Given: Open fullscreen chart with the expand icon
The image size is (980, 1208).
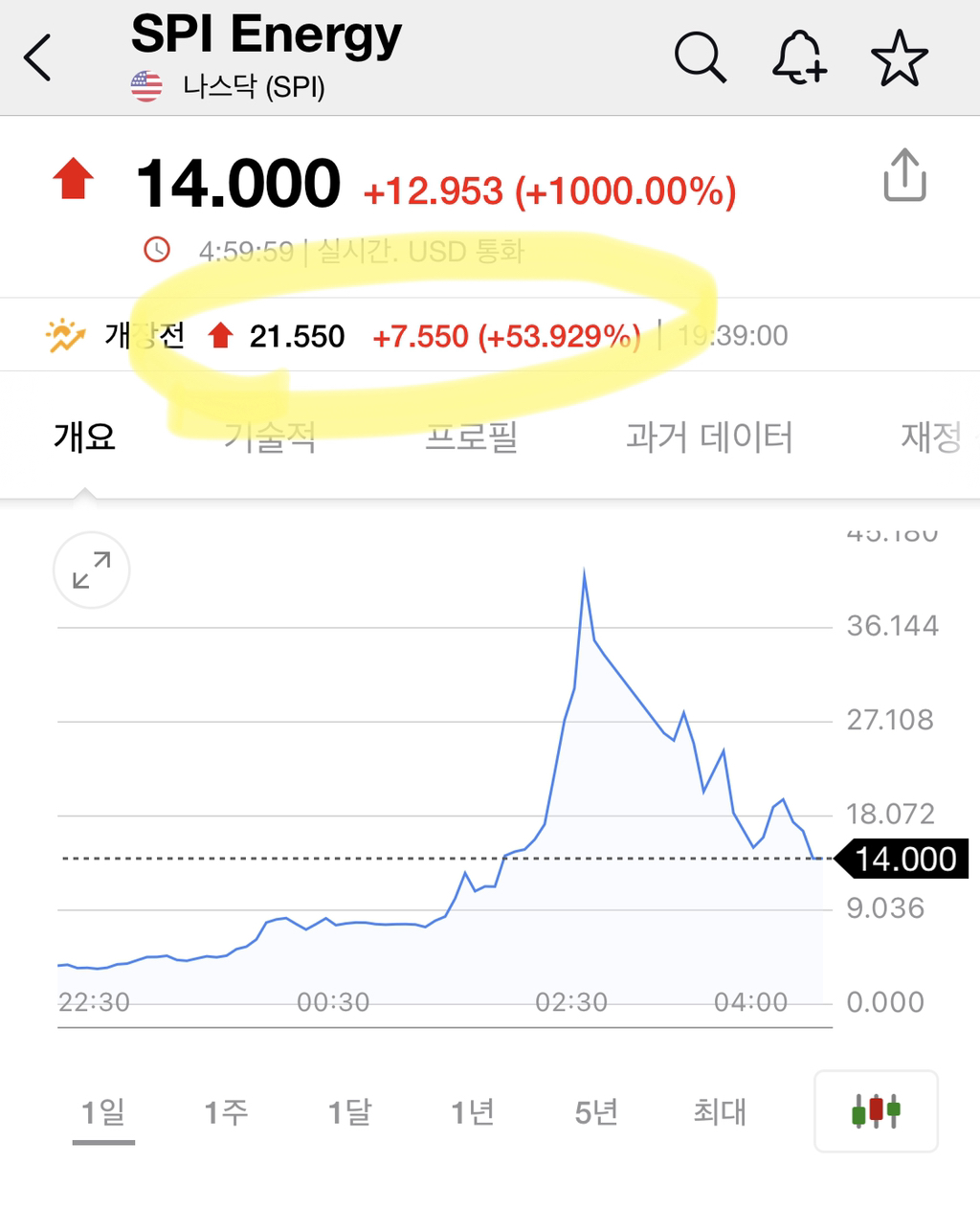Looking at the screenshot, I should pos(91,570).
